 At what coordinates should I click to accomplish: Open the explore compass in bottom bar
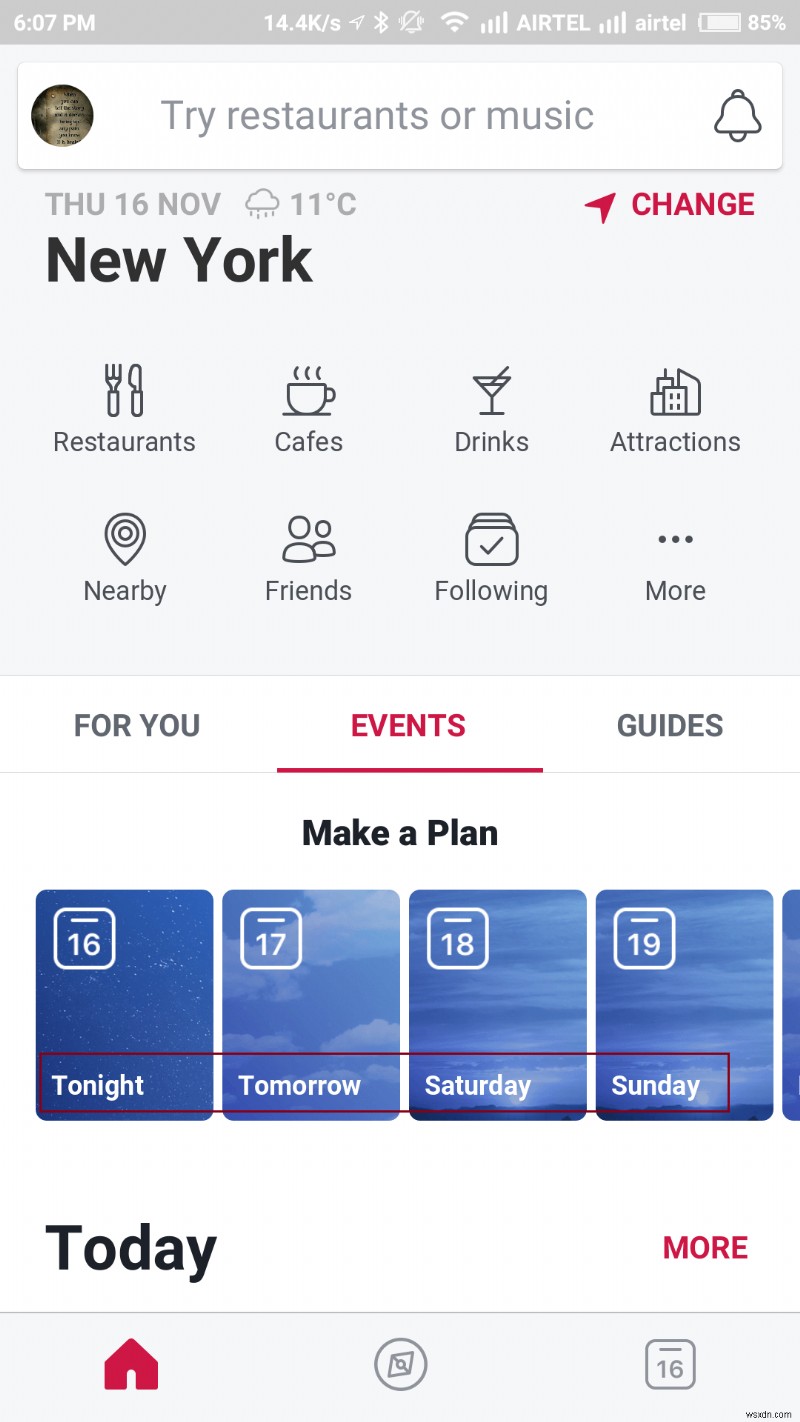click(x=400, y=1364)
